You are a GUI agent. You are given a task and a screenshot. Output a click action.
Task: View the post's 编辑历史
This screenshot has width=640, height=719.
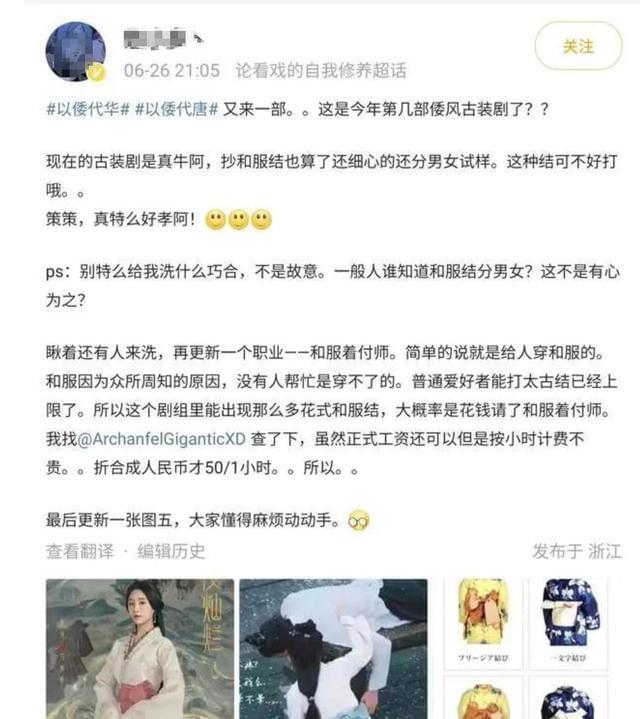pyautogui.click(x=171, y=550)
